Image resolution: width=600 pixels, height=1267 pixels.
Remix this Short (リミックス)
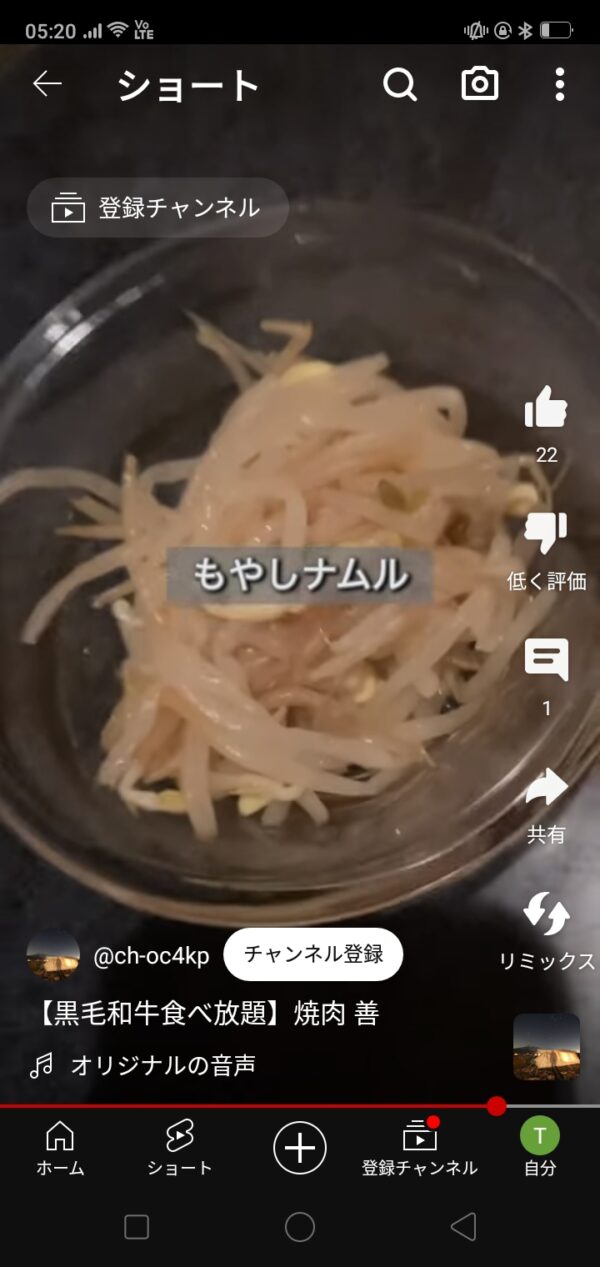(x=546, y=915)
